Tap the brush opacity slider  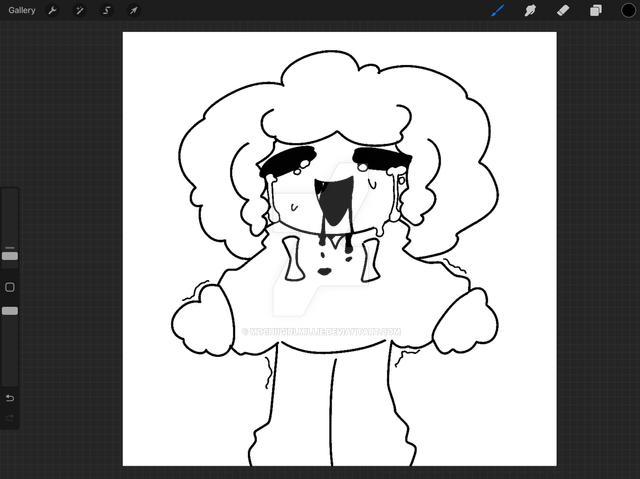10,311
